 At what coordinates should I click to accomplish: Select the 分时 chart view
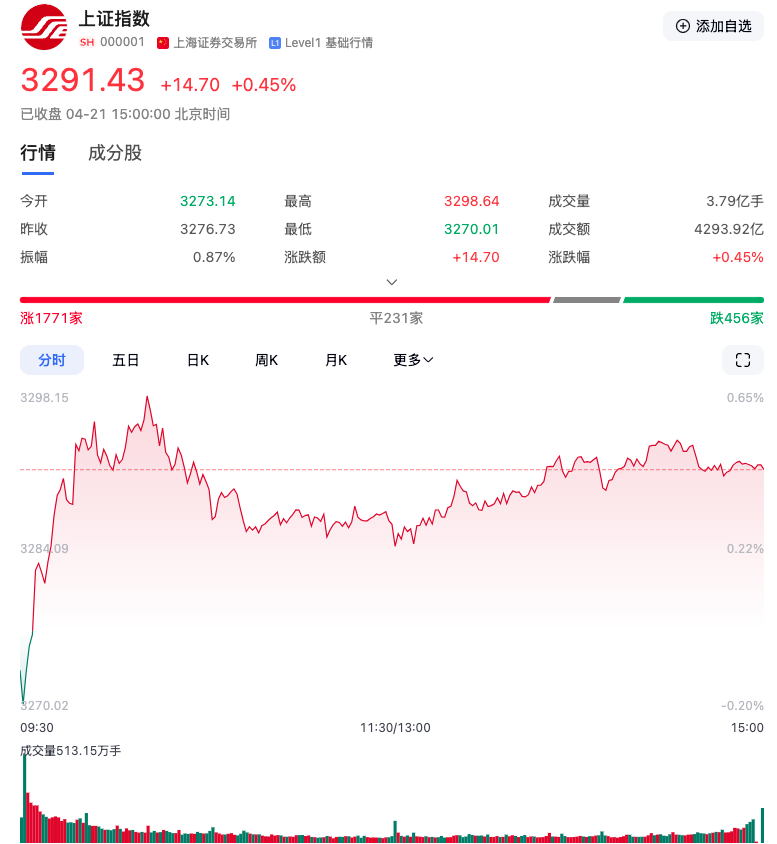click(x=52, y=360)
